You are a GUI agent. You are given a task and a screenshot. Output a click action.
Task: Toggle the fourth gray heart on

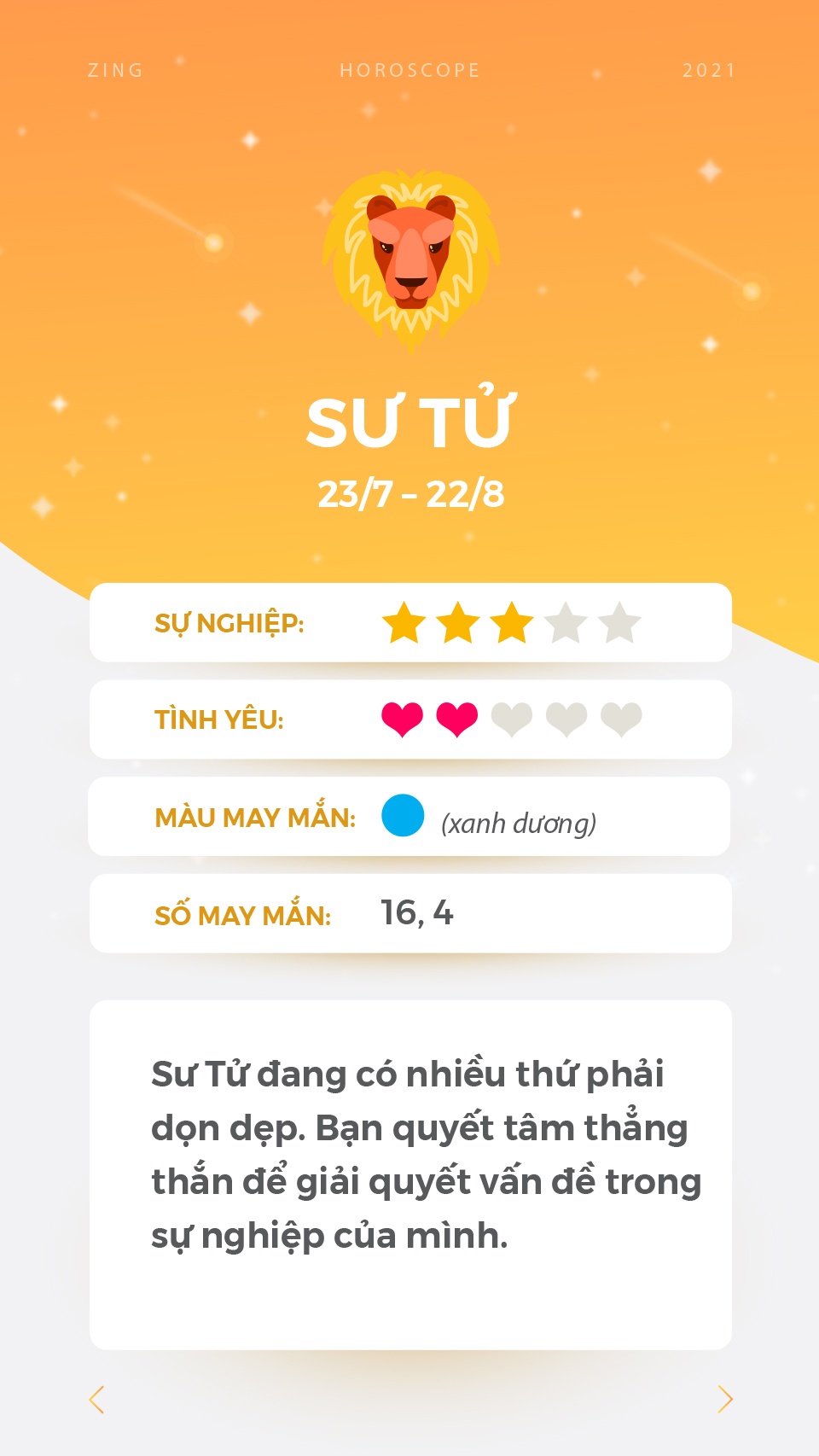(x=566, y=719)
